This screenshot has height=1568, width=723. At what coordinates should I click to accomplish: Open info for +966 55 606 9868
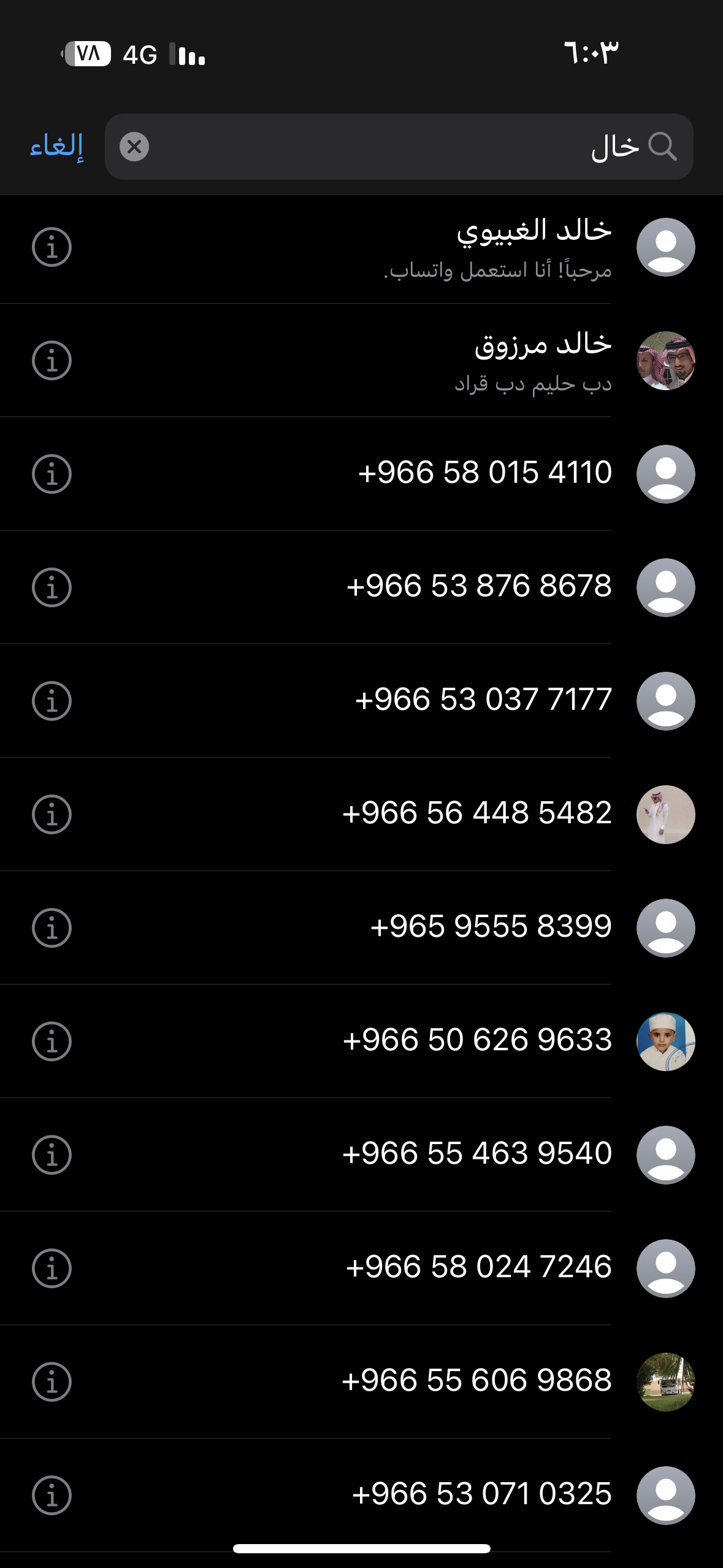(52, 1382)
